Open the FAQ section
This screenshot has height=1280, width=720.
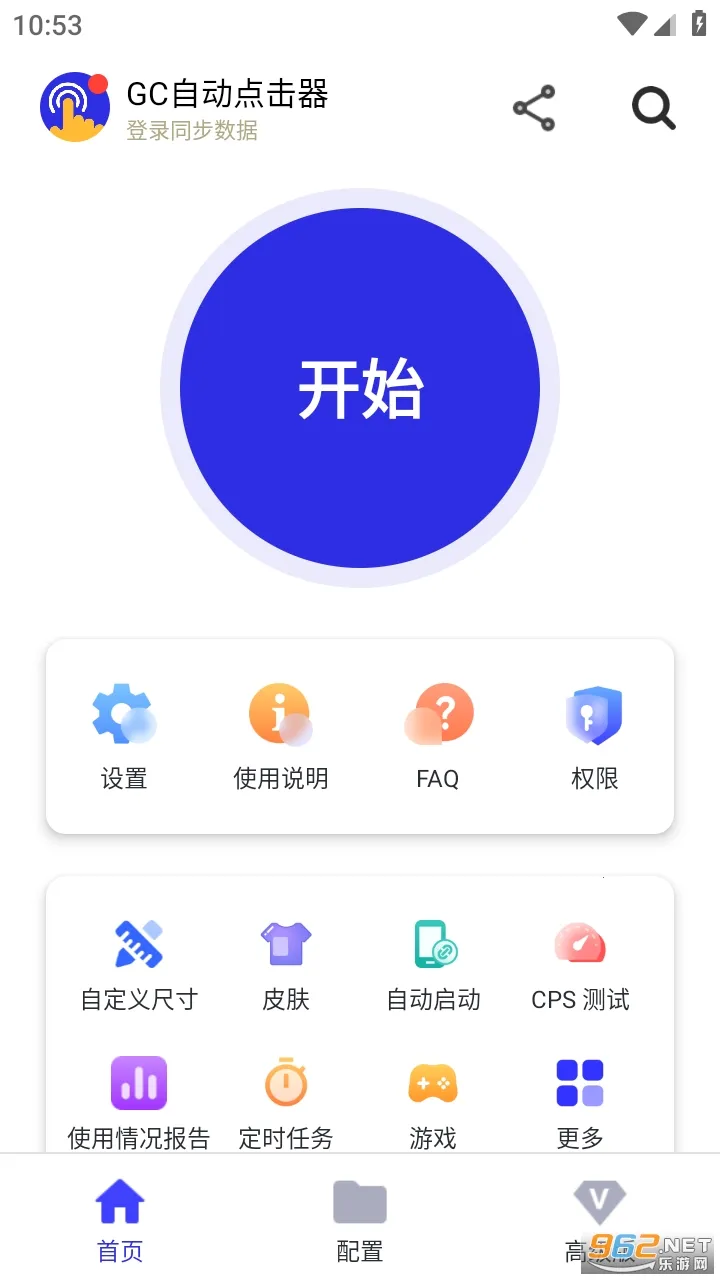coord(438,735)
